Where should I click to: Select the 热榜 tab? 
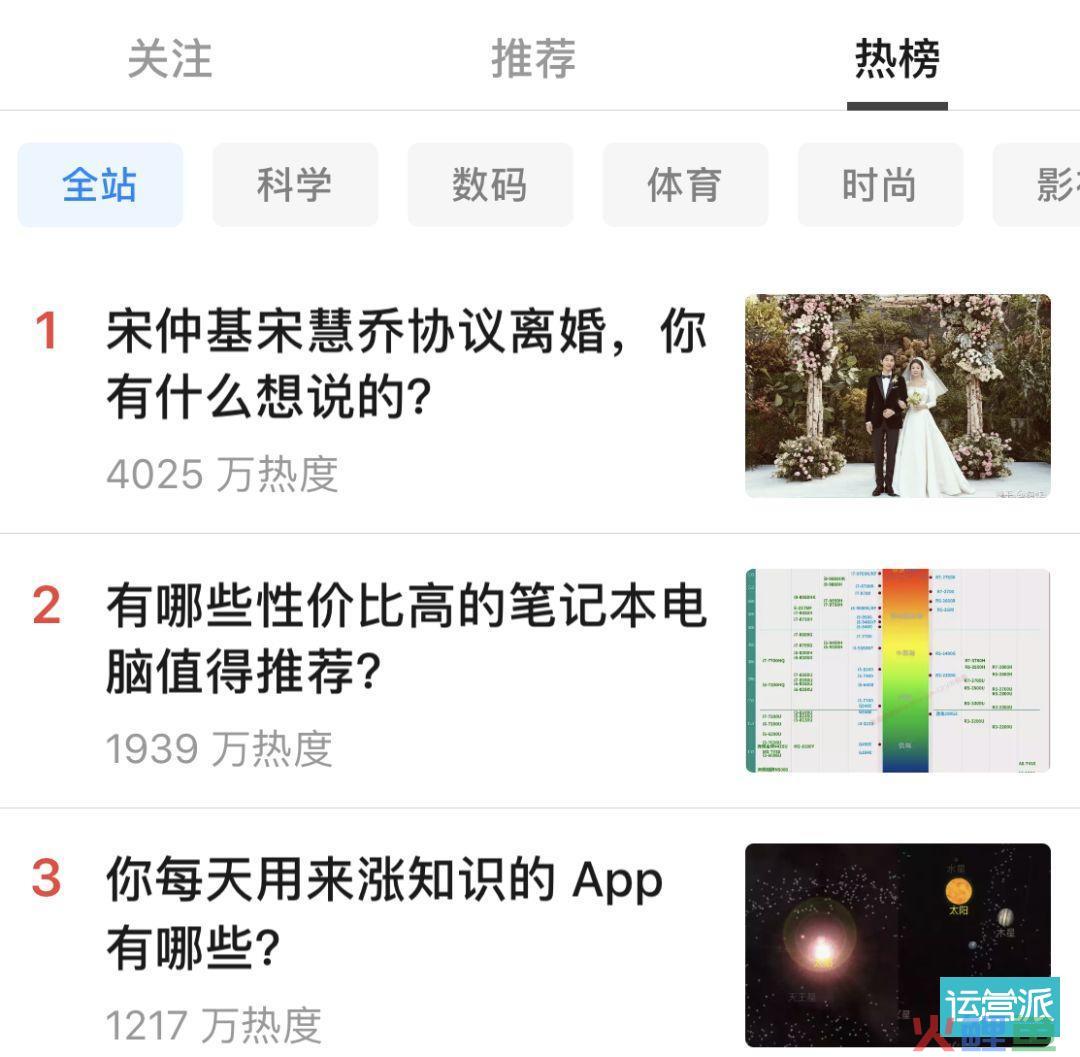(x=896, y=60)
